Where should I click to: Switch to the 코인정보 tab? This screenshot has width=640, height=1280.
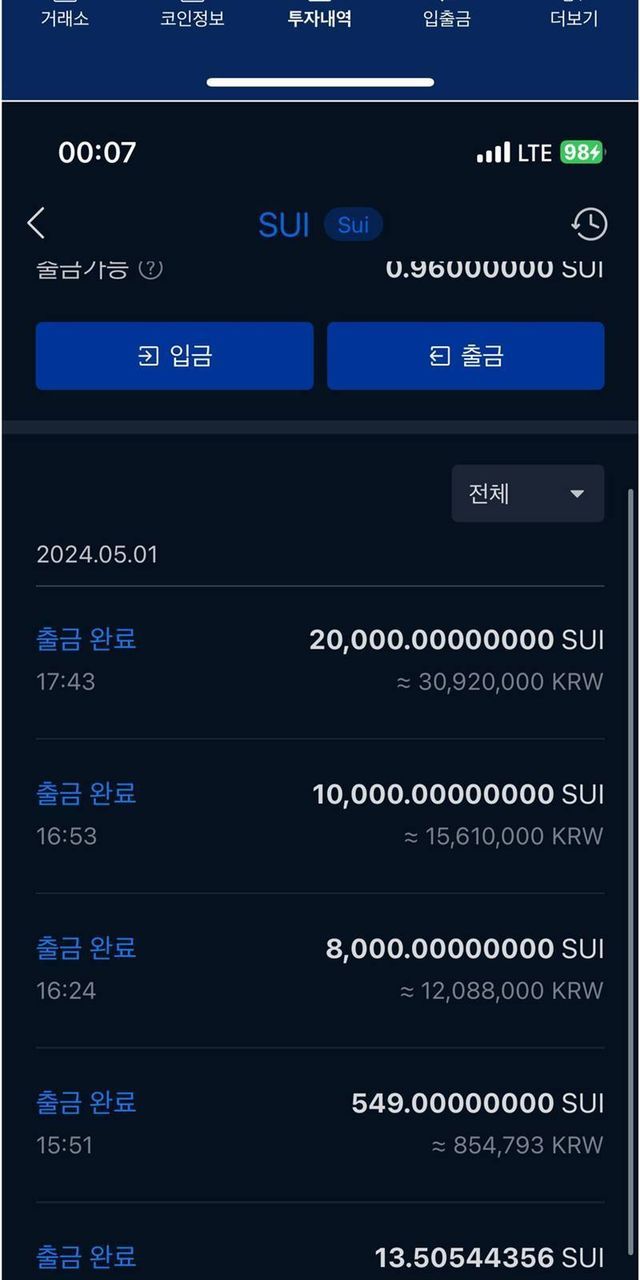(192, 18)
